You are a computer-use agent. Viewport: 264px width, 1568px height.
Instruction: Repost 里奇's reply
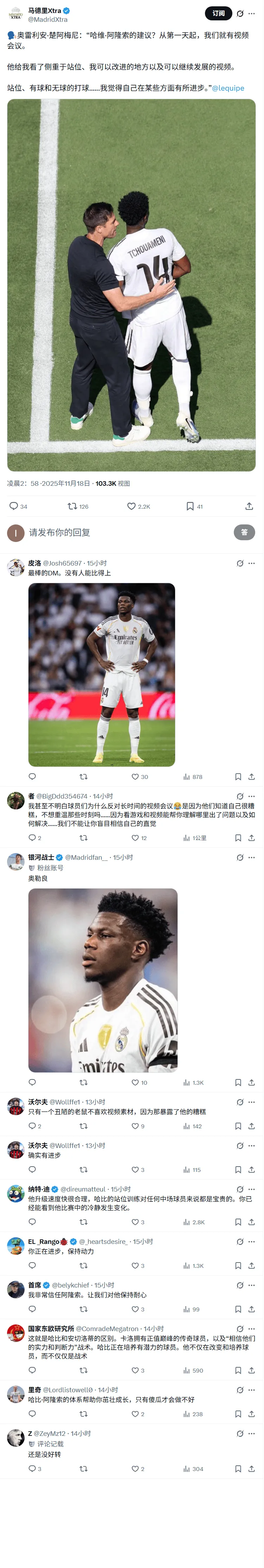coord(83,1414)
